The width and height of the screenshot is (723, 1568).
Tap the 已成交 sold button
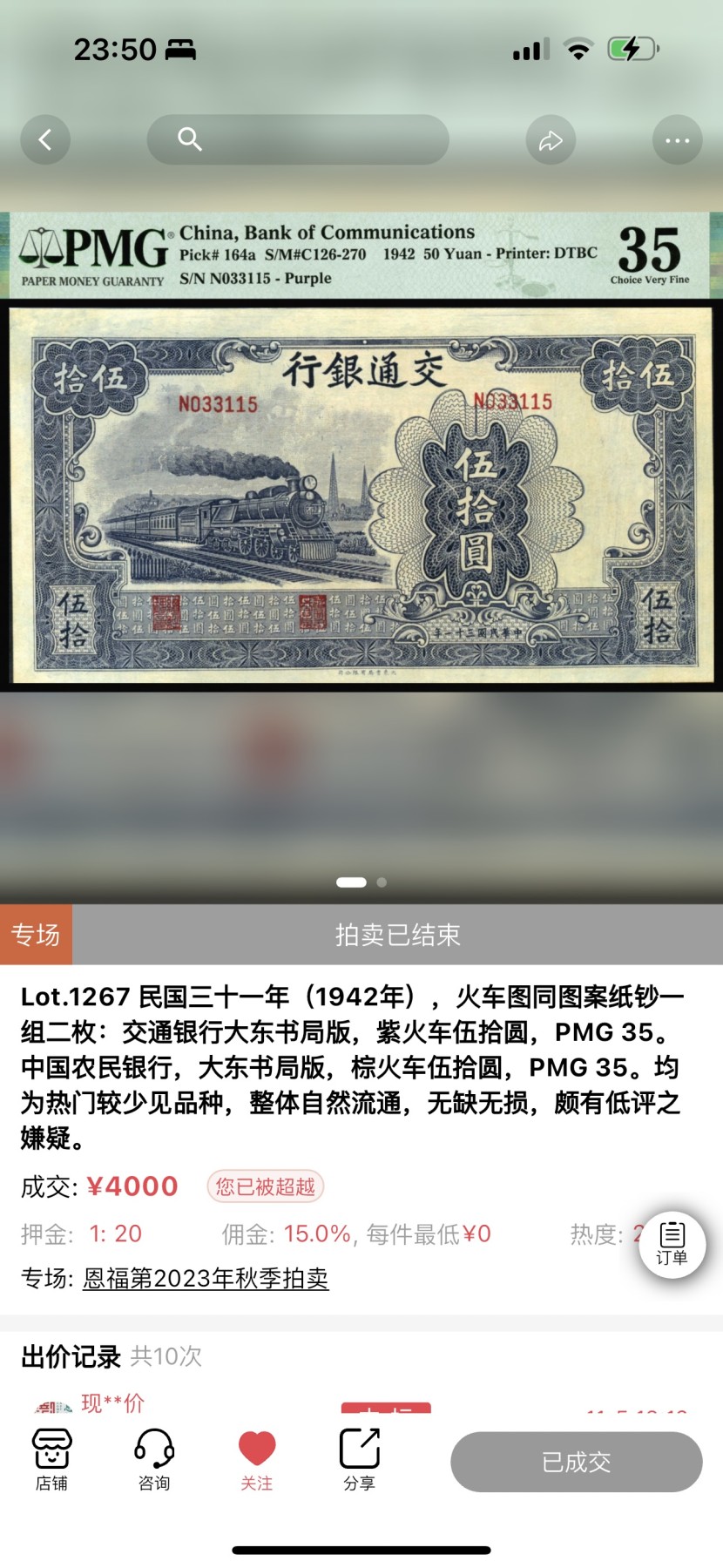pyautogui.click(x=576, y=1462)
